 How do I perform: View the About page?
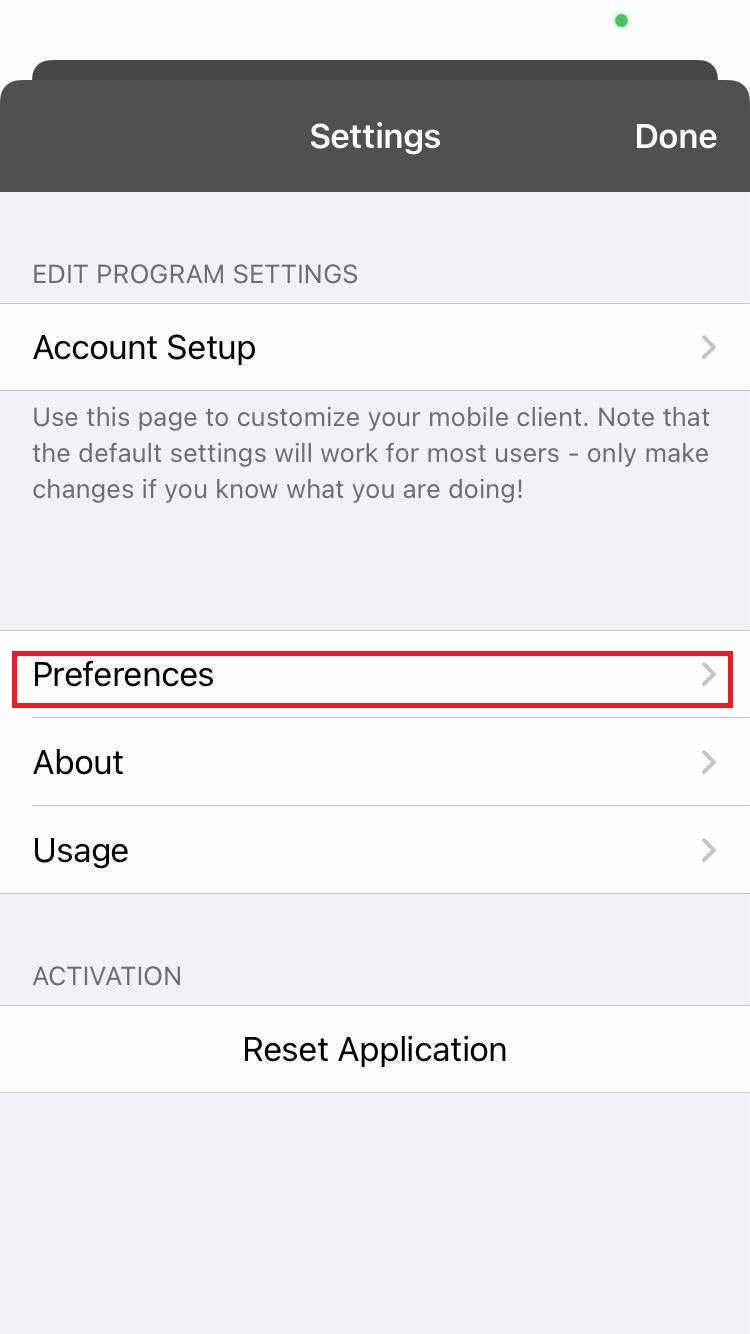(375, 762)
